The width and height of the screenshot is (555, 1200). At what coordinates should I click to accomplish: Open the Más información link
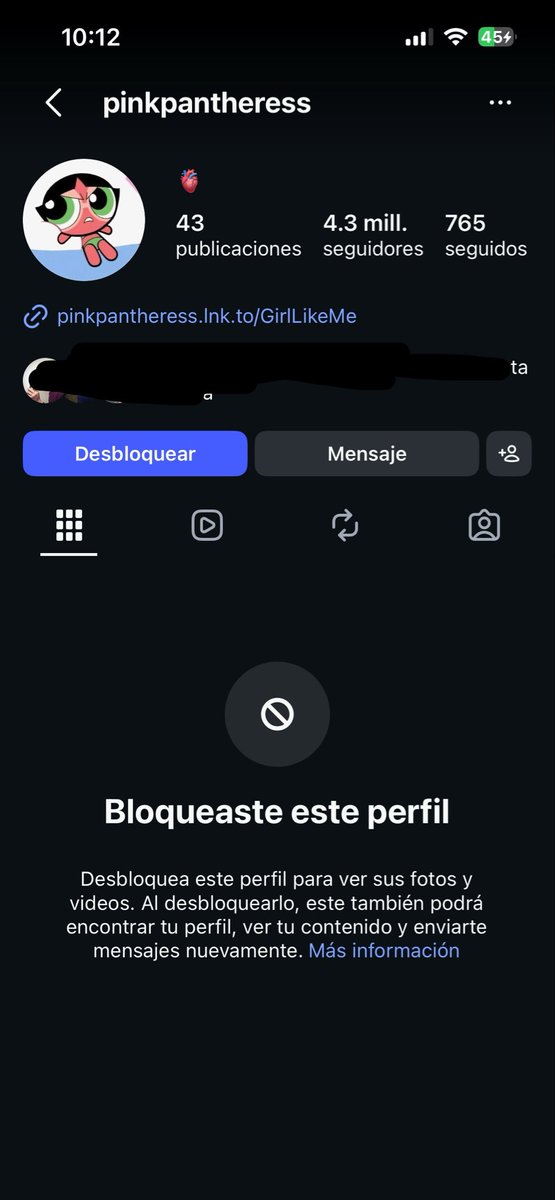click(384, 951)
